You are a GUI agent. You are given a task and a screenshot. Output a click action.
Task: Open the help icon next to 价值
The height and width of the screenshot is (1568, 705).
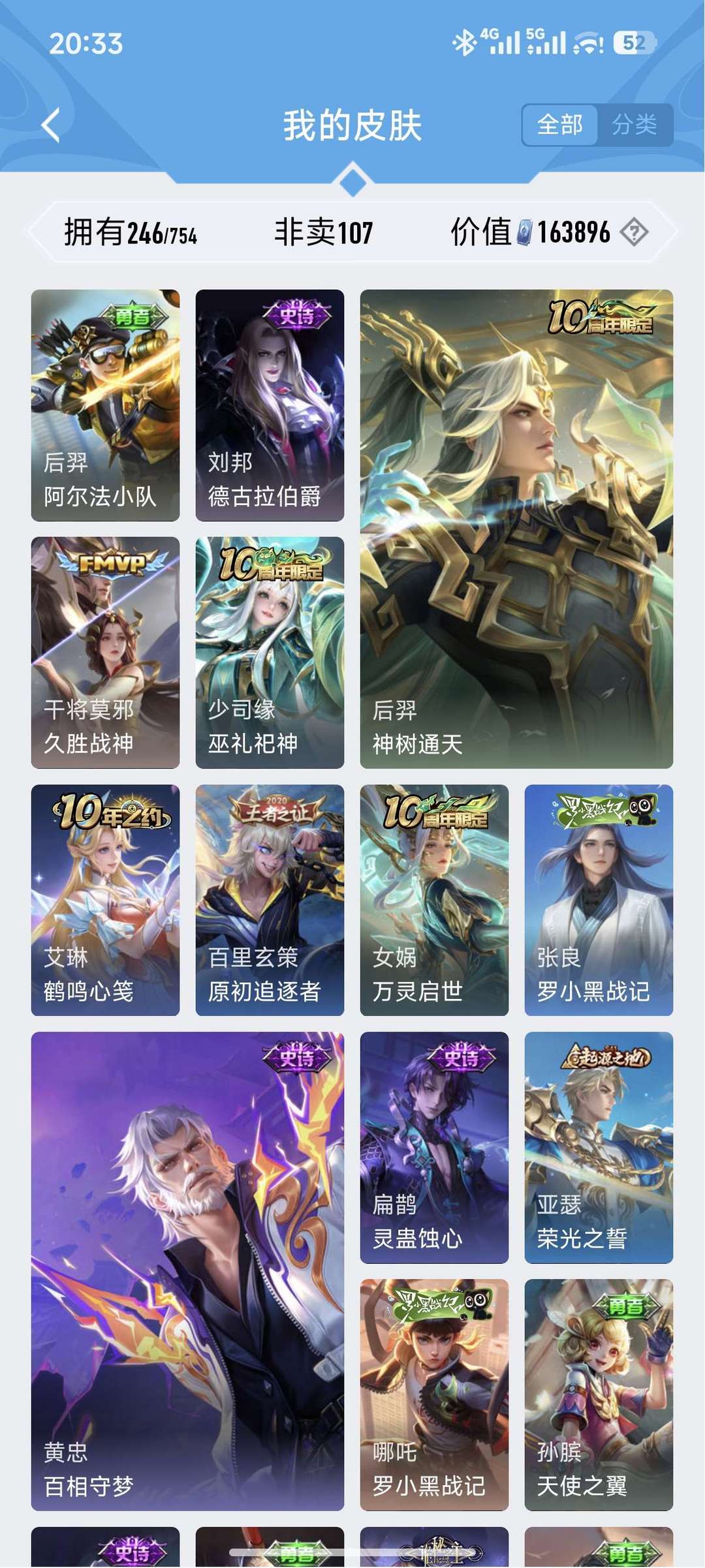pos(636,231)
